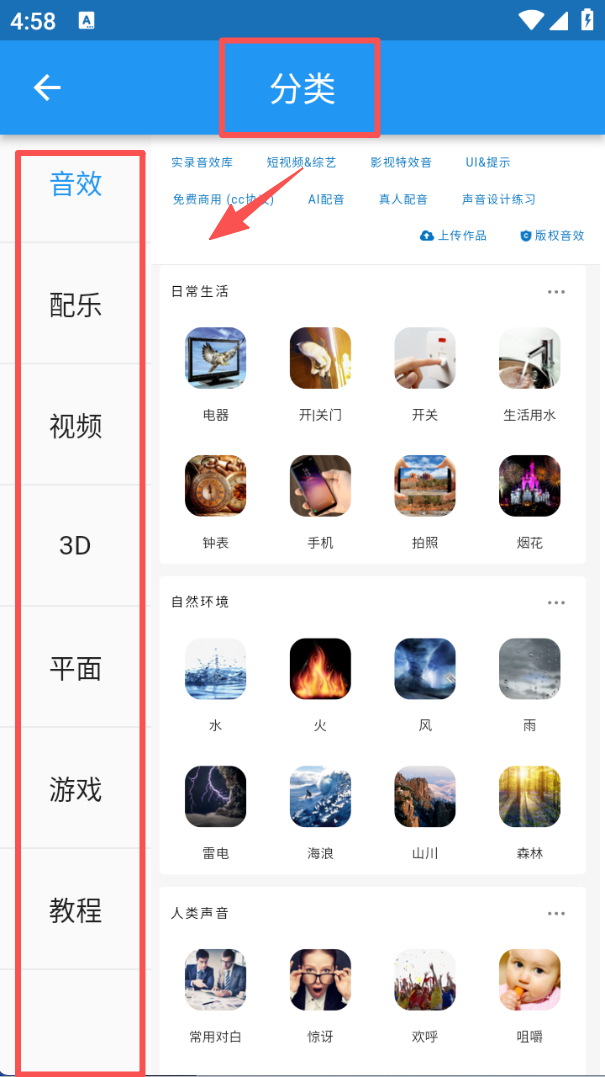The image size is (605, 1077).
Task: Tap 上传作品 to upload a work
Action: [453, 236]
